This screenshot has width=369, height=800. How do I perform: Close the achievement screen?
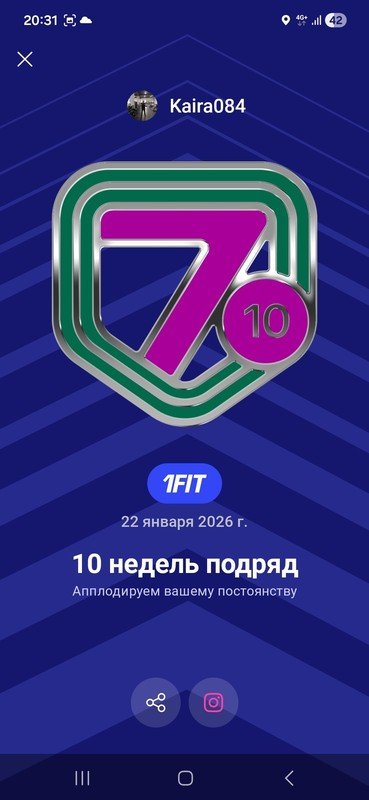pos(25,59)
